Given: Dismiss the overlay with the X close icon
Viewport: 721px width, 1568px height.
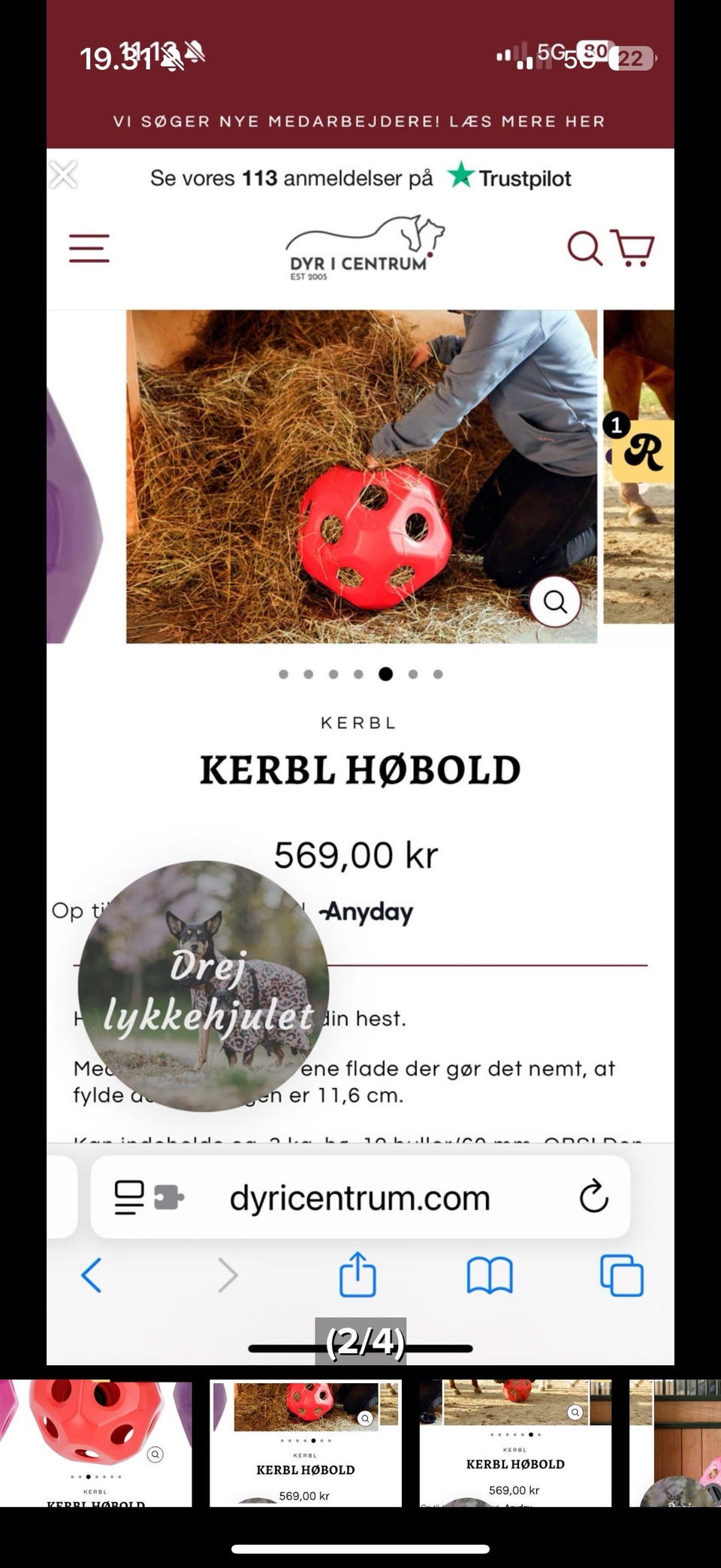Looking at the screenshot, I should pyautogui.click(x=64, y=174).
